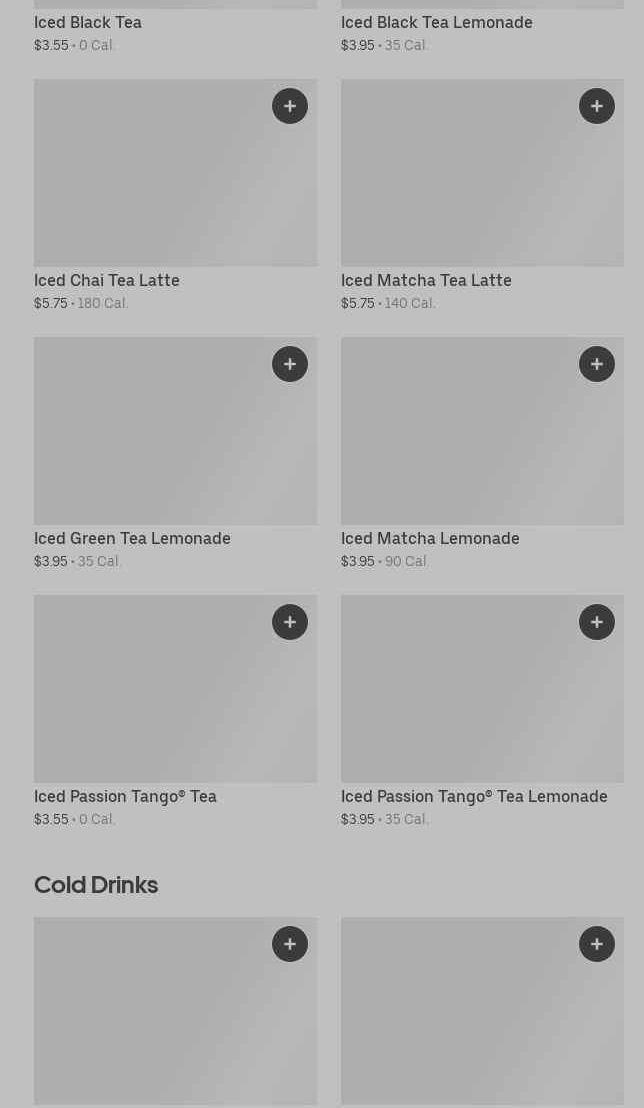Image resolution: width=644 pixels, height=1108 pixels.
Task: Select the Iced Black Tea Lemonade item
Action: [x=436, y=22]
